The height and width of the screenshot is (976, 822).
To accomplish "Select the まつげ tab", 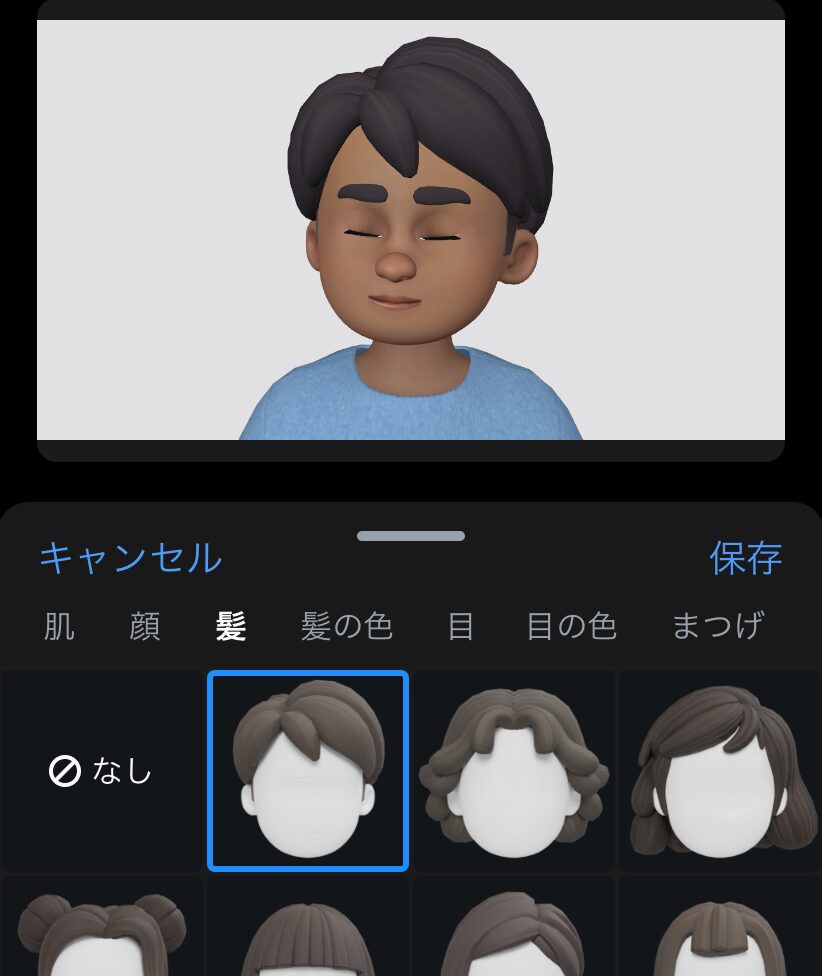I will pos(717,627).
